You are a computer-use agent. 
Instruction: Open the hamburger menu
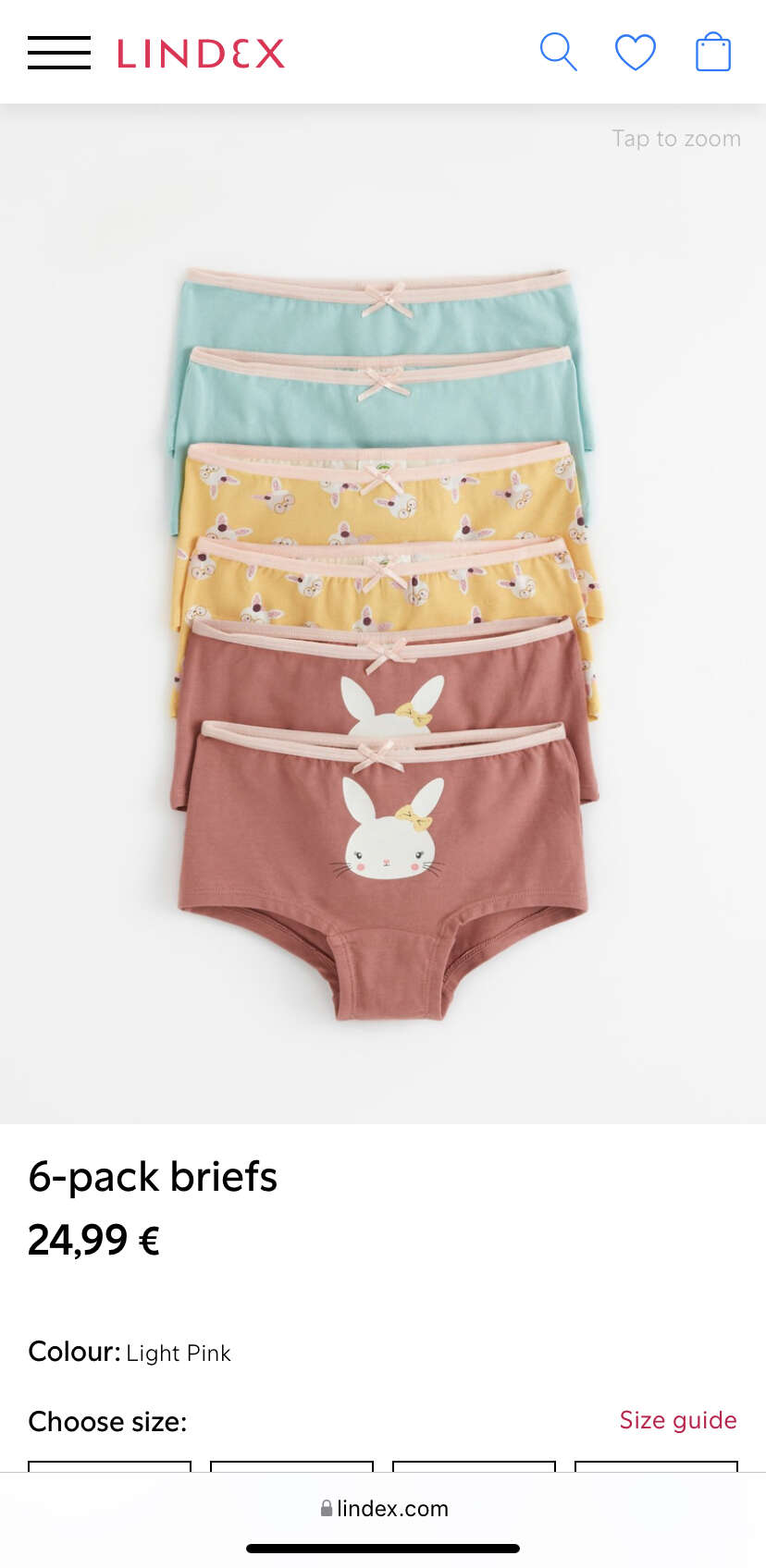tap(59, 53)
